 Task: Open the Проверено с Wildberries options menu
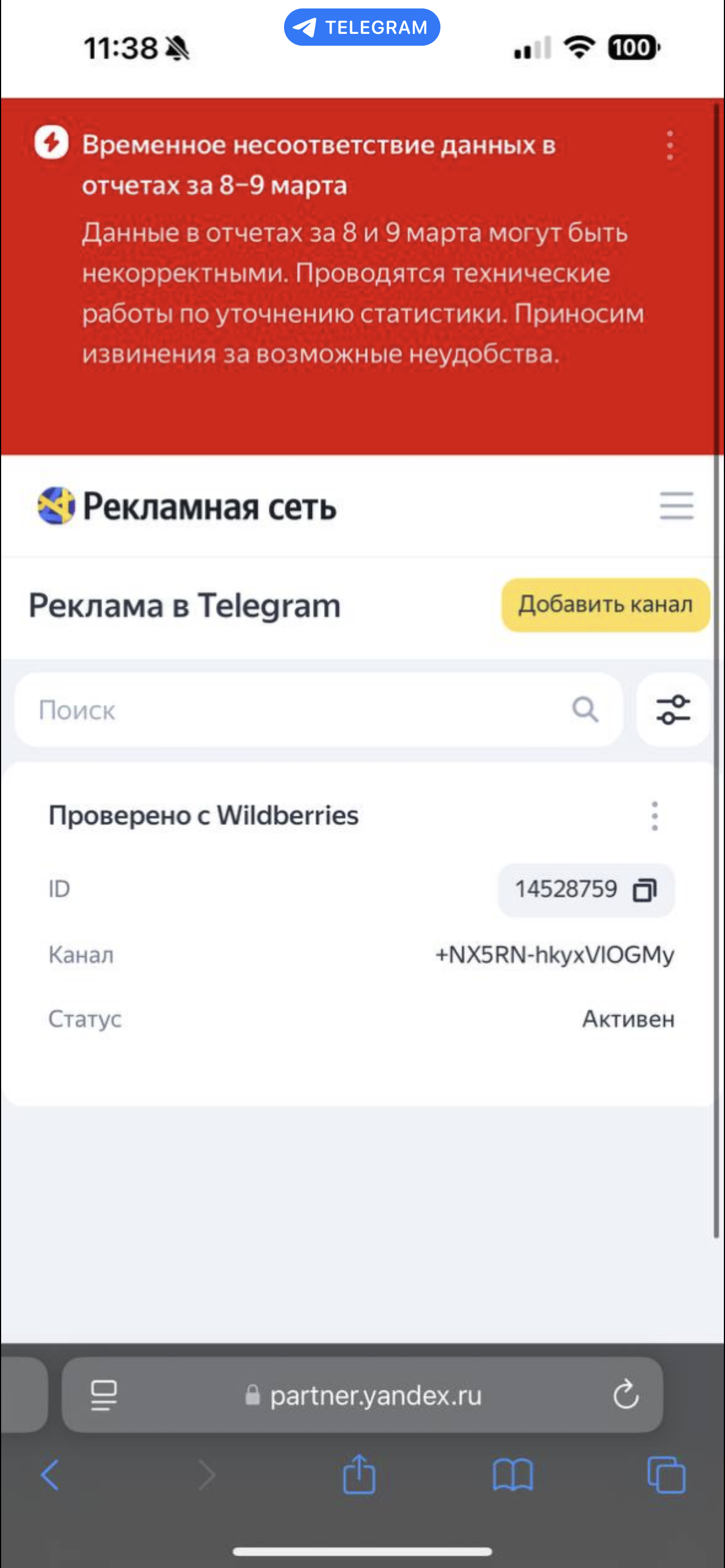coord(654,816)
